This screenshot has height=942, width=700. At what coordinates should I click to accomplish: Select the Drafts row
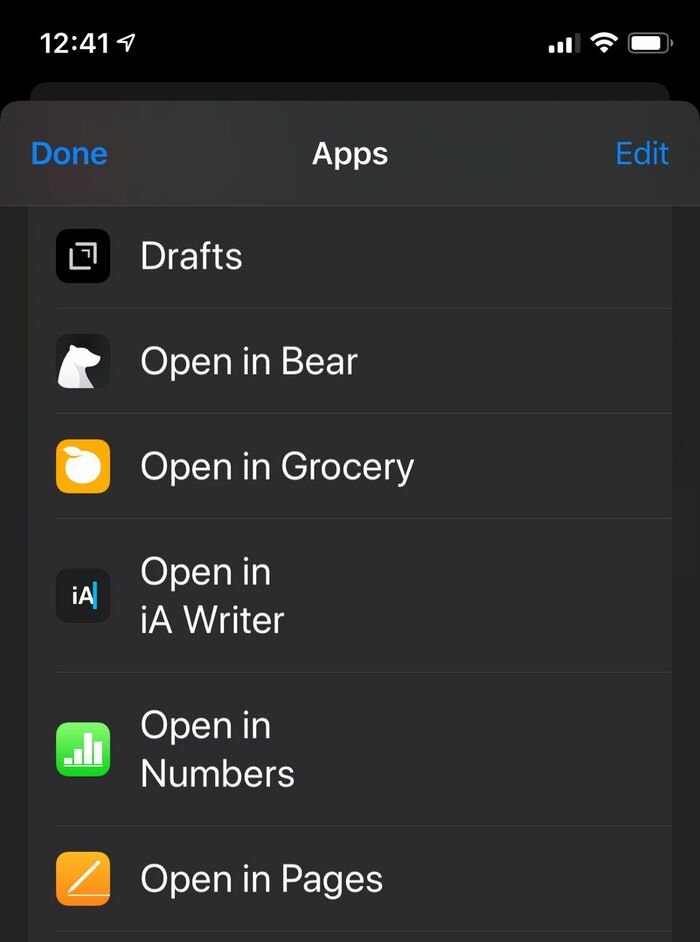[x=350, y=257]
